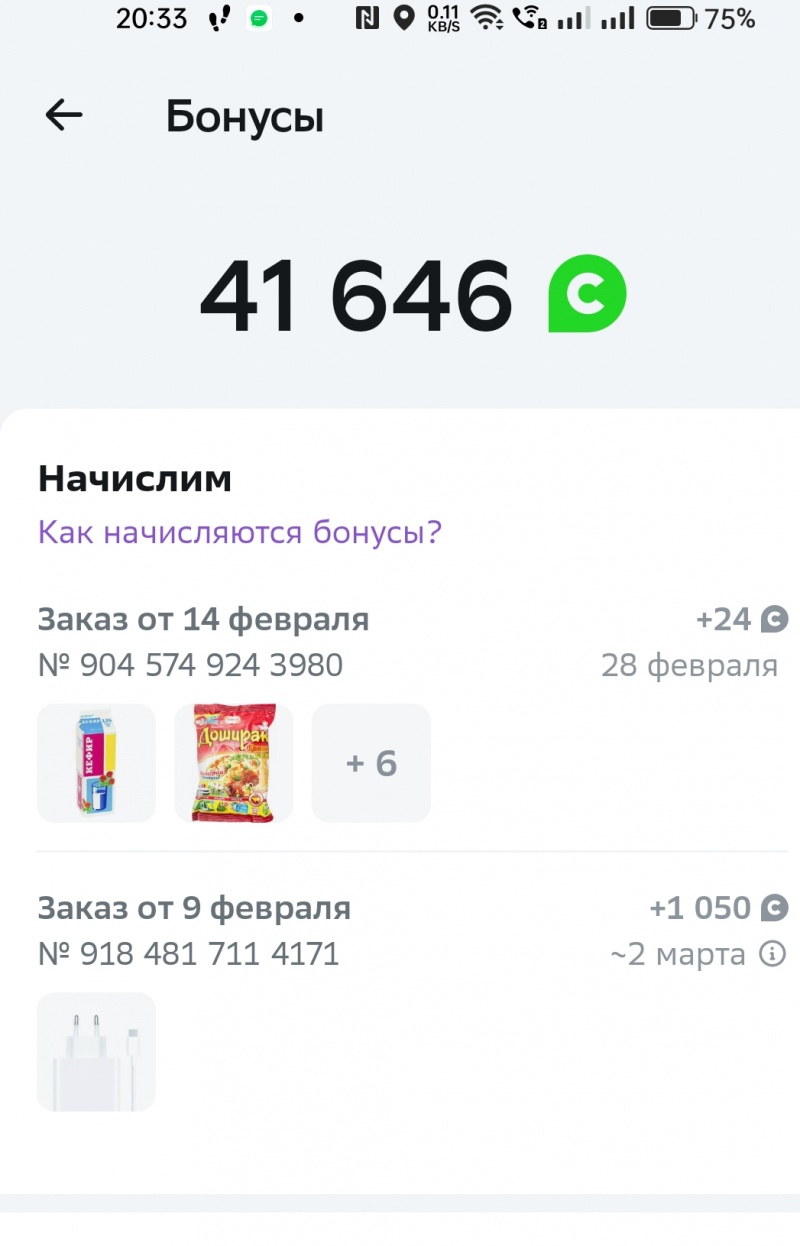View the Доширак noodles thumbnail

(x=233, y=763)
